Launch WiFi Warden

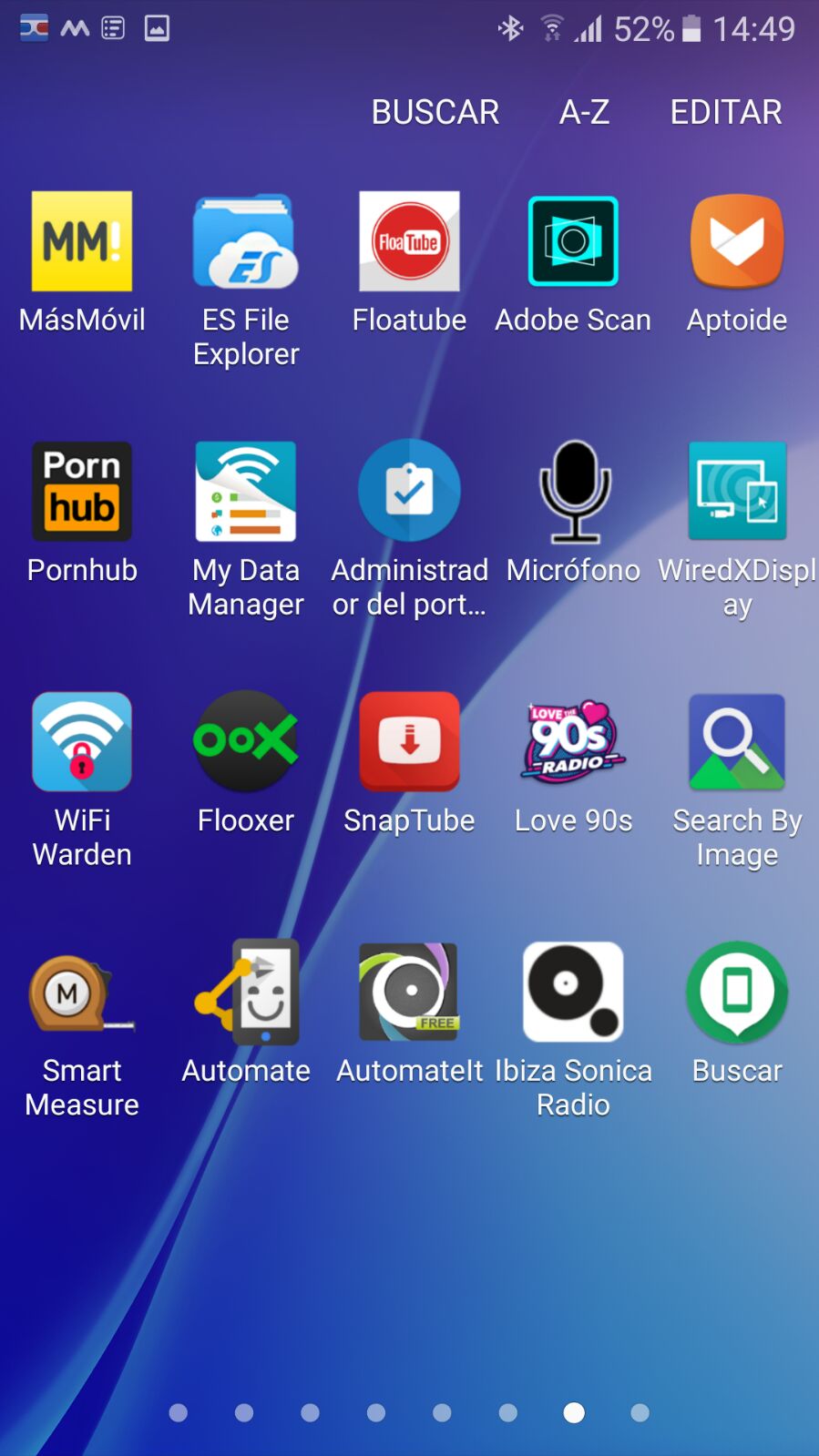click(82, 742)
